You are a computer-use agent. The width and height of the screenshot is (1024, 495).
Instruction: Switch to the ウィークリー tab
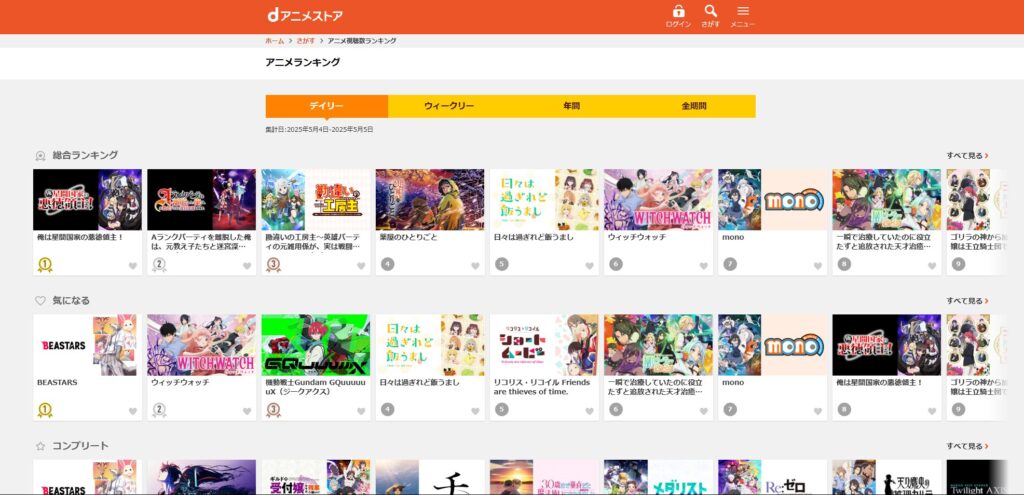(x=449, y=106)
